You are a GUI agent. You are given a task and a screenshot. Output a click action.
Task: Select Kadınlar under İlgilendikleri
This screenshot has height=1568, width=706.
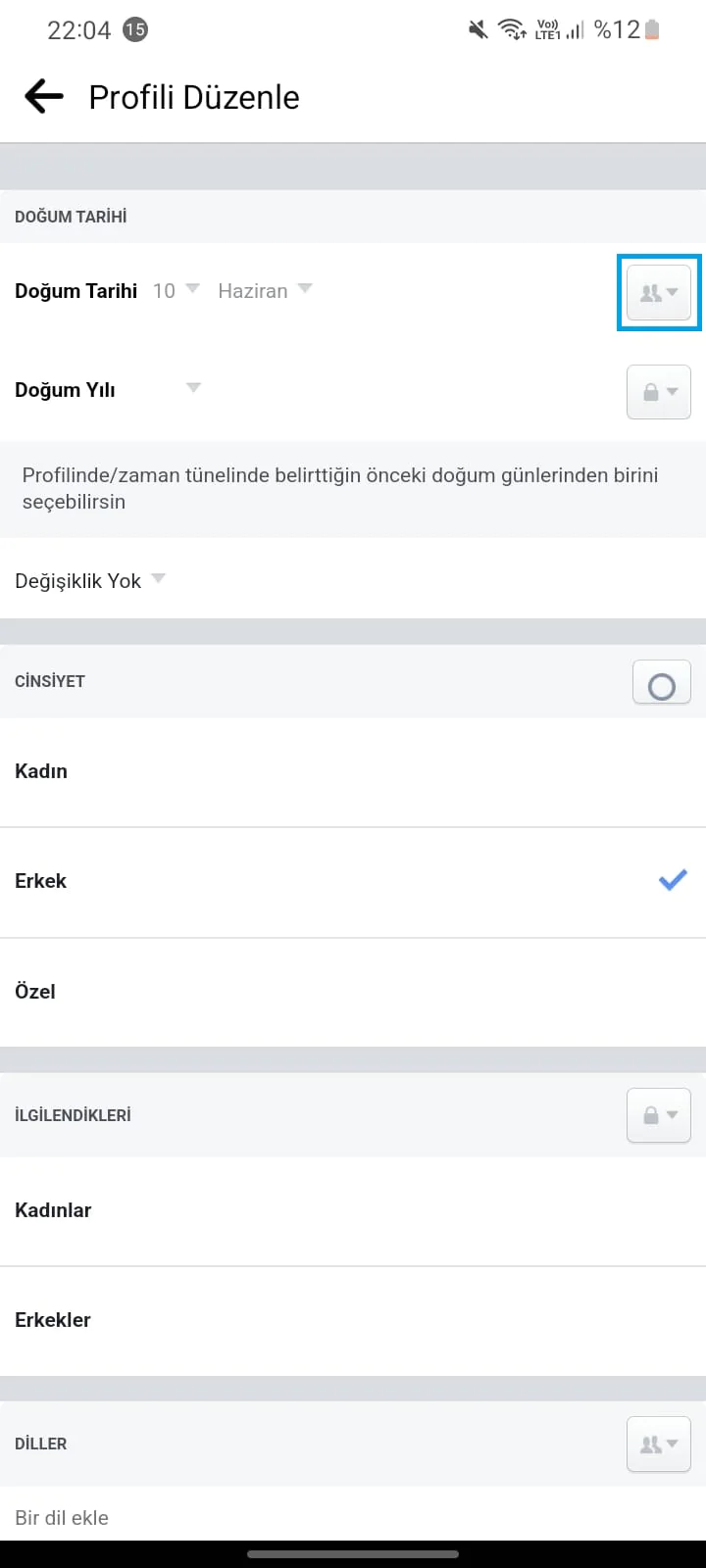(353, 1210)
